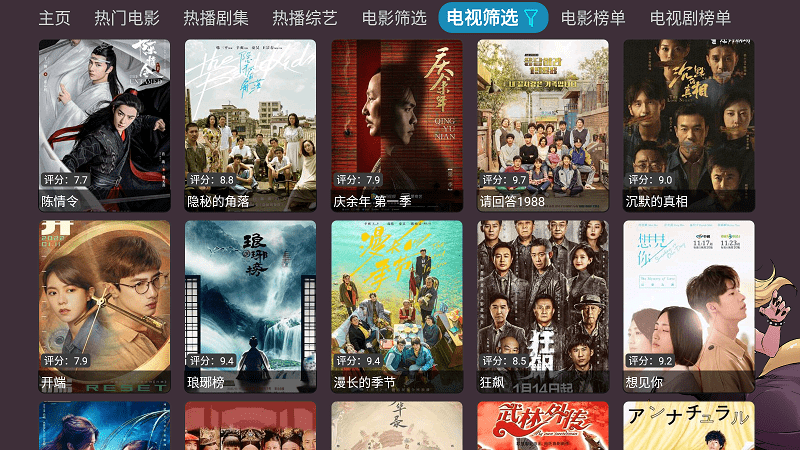Screen dimensions: 800x450
Task: Switch to the 主页 tab
Action: [55, 18]
